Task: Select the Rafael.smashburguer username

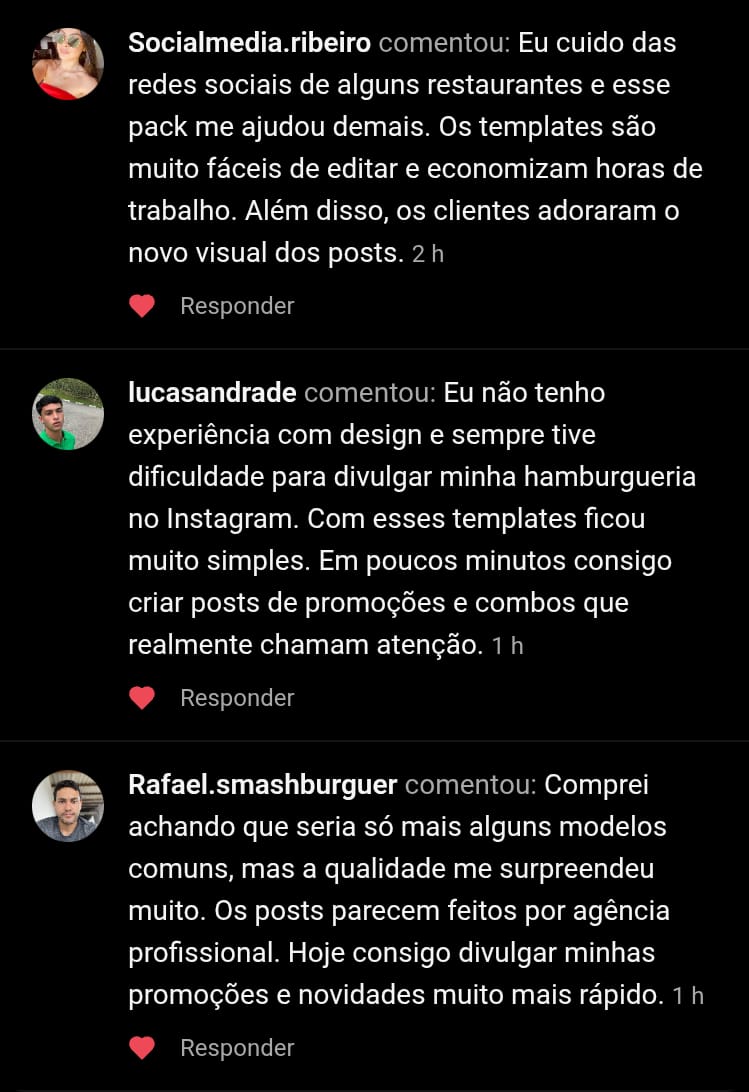Action: coord(263,786)
